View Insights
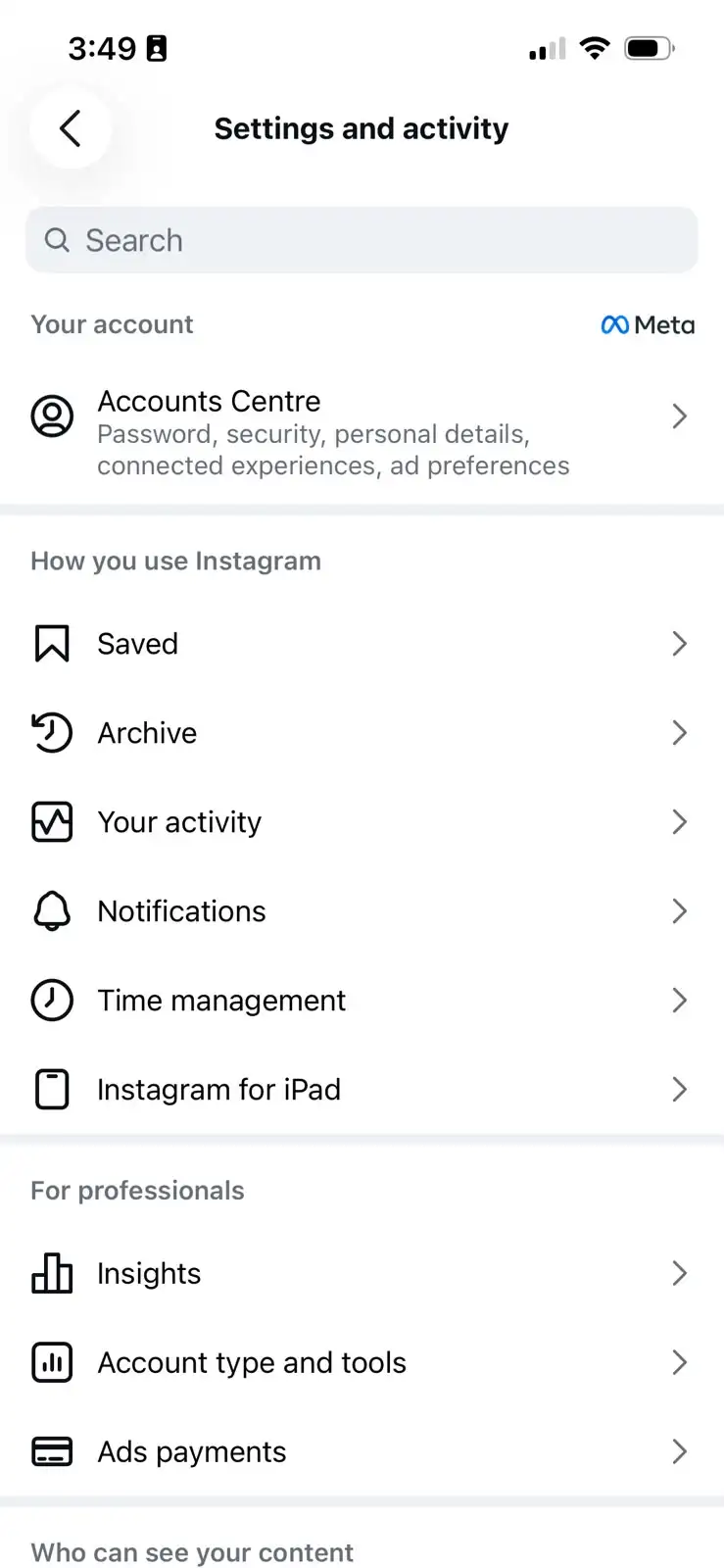This screenshot has width=724, height=1568. (x=362, y=1273)
